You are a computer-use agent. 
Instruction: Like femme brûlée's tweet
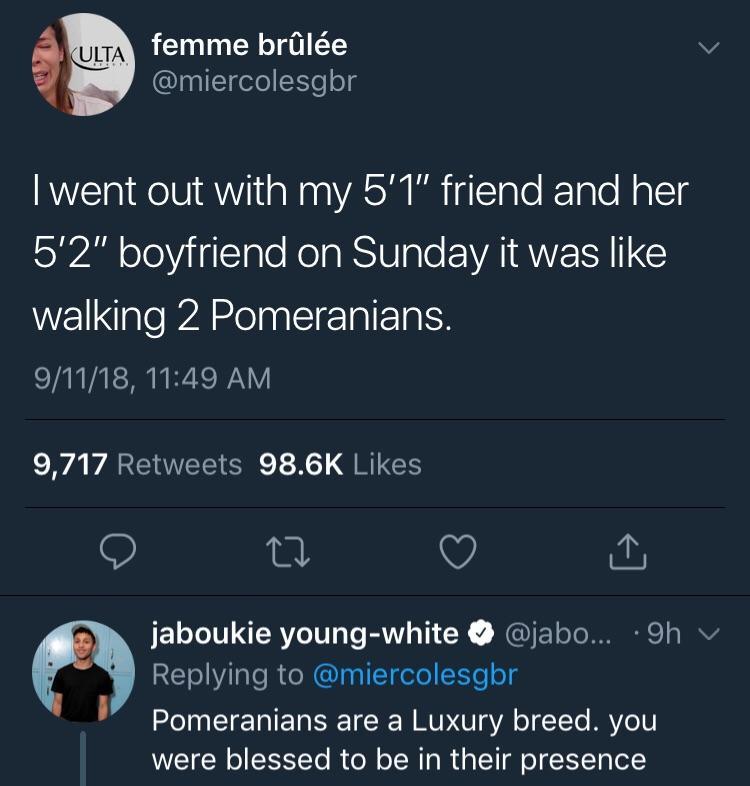459,552
